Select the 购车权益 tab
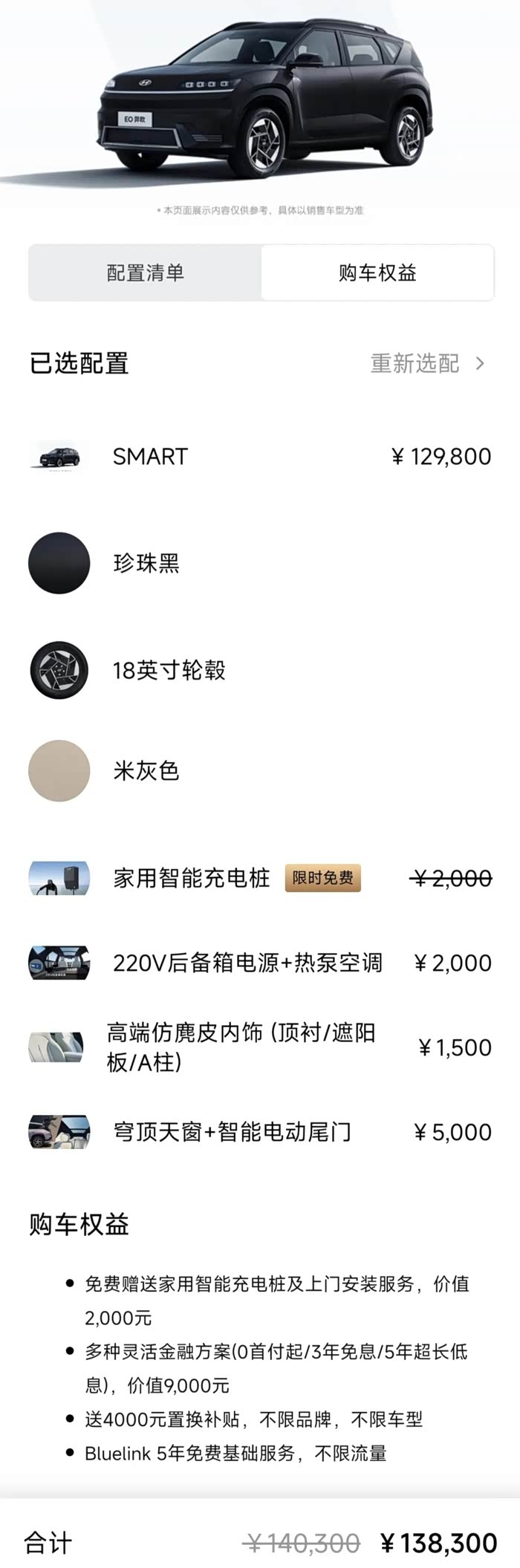The image size is (520, 1568). tap(377, 273)
